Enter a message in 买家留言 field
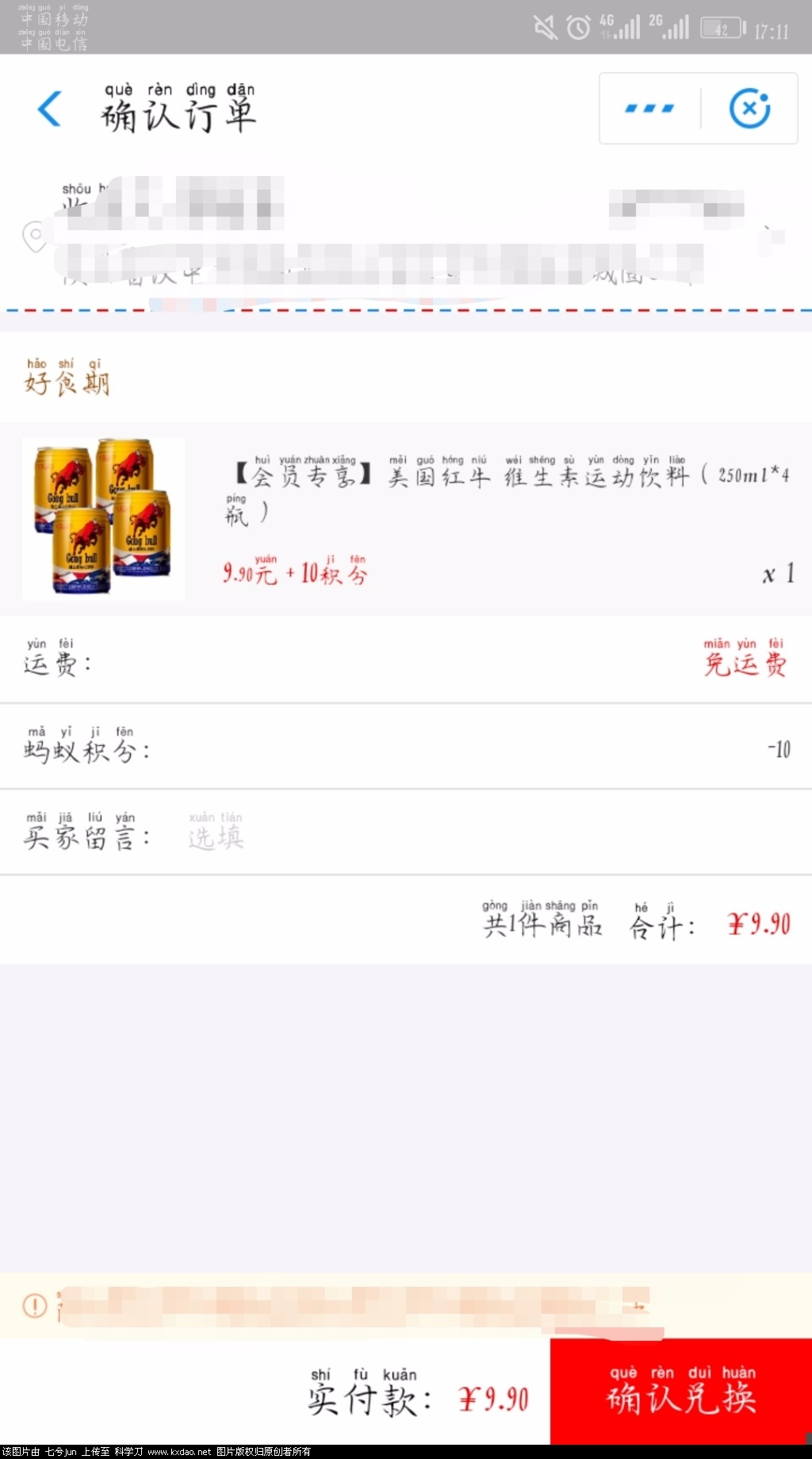Image resolution: width=812 pixels, height=1459 pixels. 476,836
